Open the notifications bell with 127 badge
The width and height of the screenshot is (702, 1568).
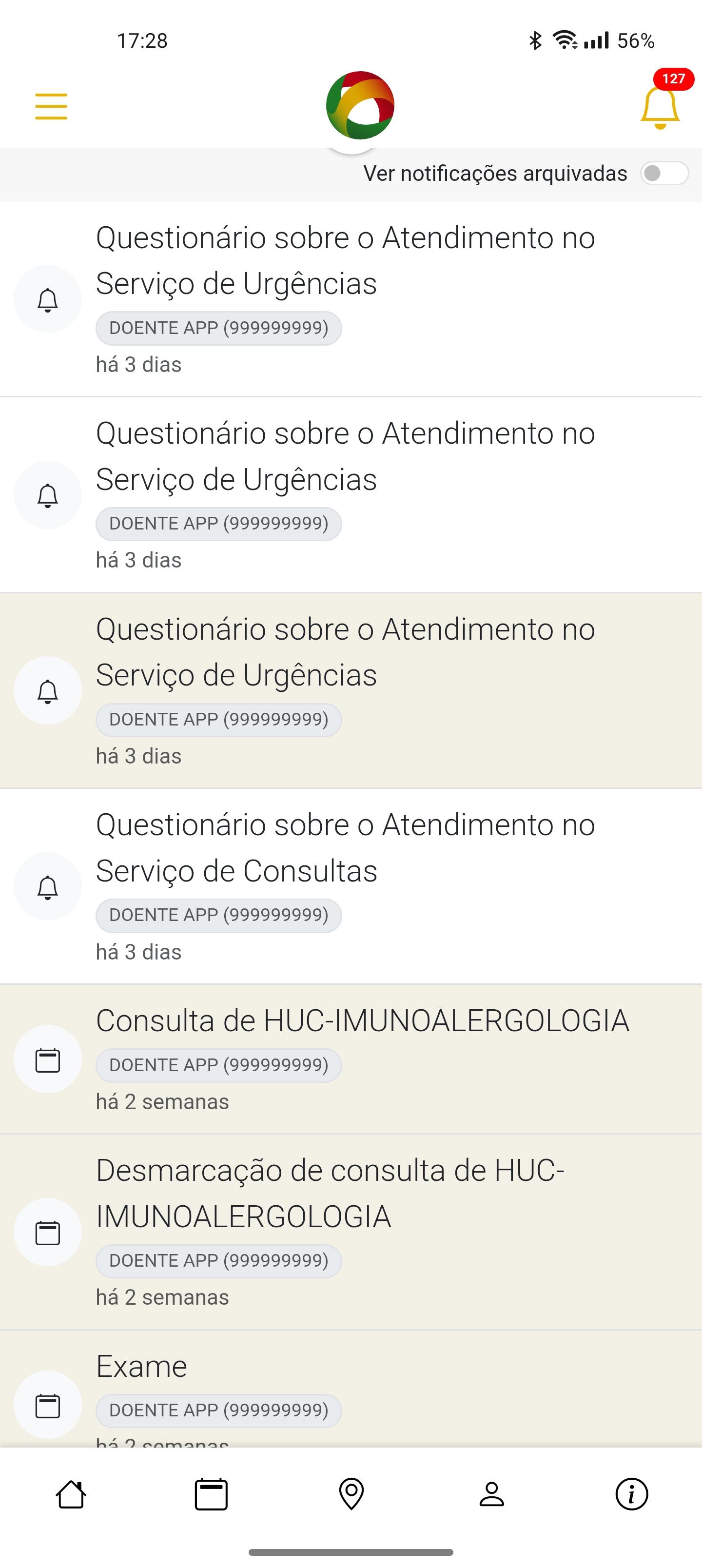pos(663,101)
